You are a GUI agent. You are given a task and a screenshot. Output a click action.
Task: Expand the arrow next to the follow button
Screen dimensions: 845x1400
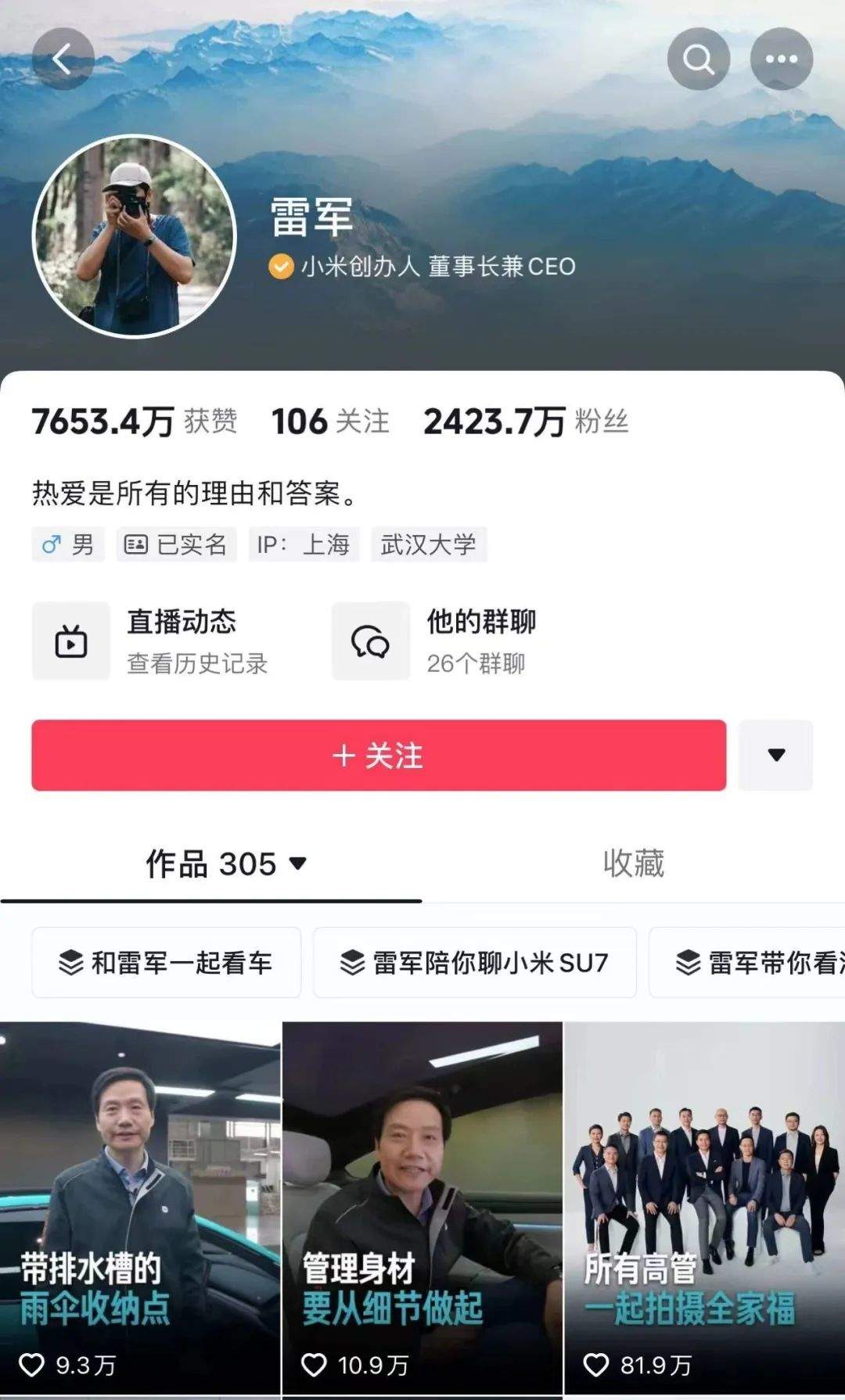tap(775, 756)
